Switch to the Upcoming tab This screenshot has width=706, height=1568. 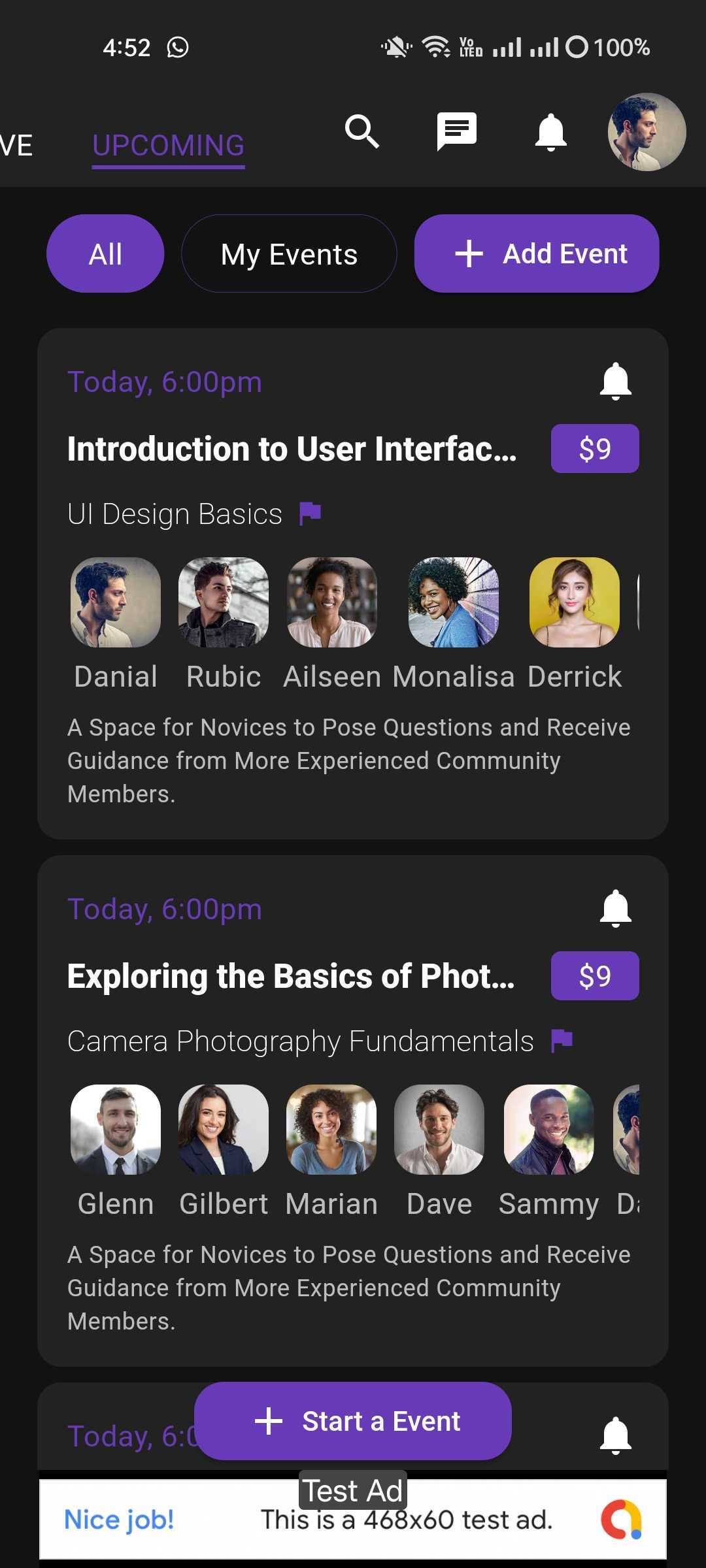coord(169,145)
